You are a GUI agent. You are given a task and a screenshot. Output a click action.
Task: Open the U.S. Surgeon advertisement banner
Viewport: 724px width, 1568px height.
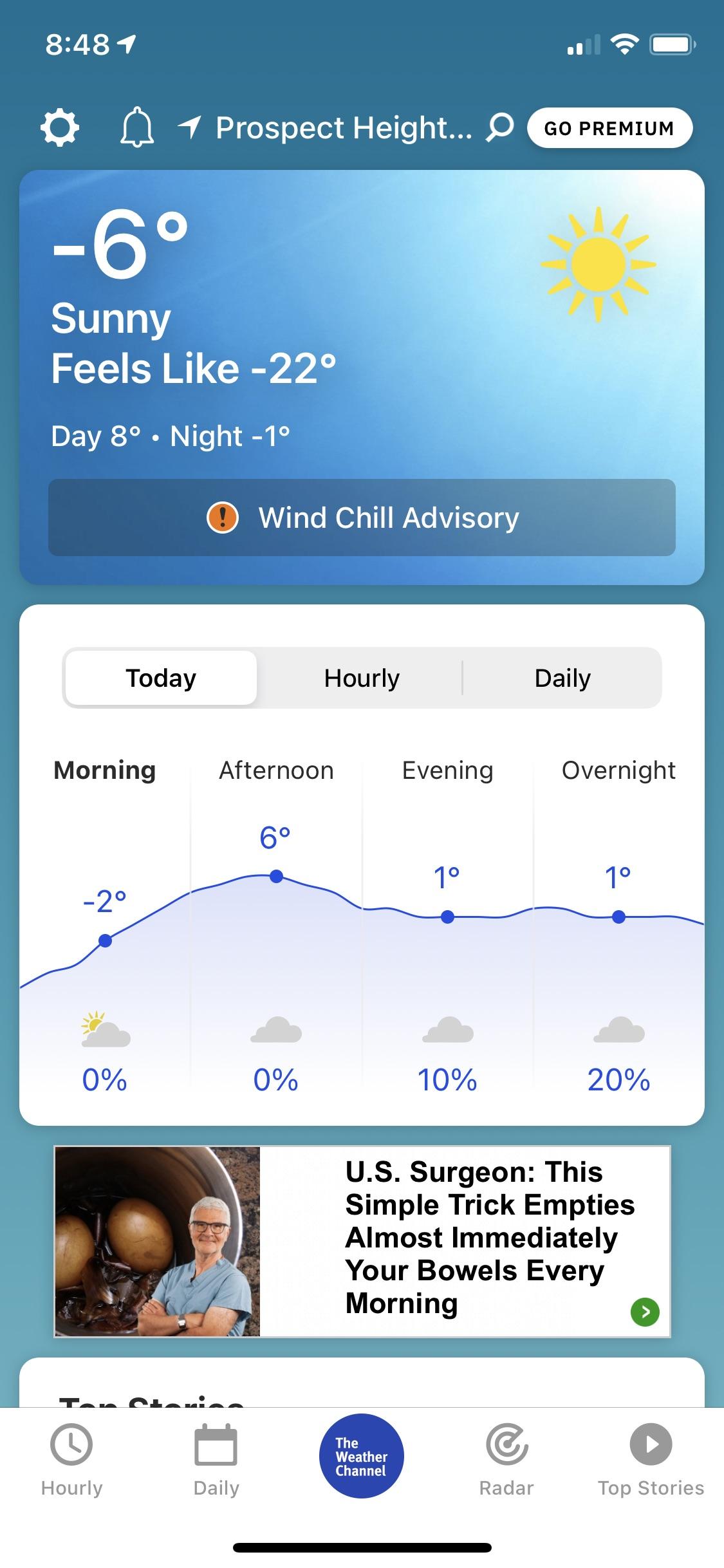362,1242
